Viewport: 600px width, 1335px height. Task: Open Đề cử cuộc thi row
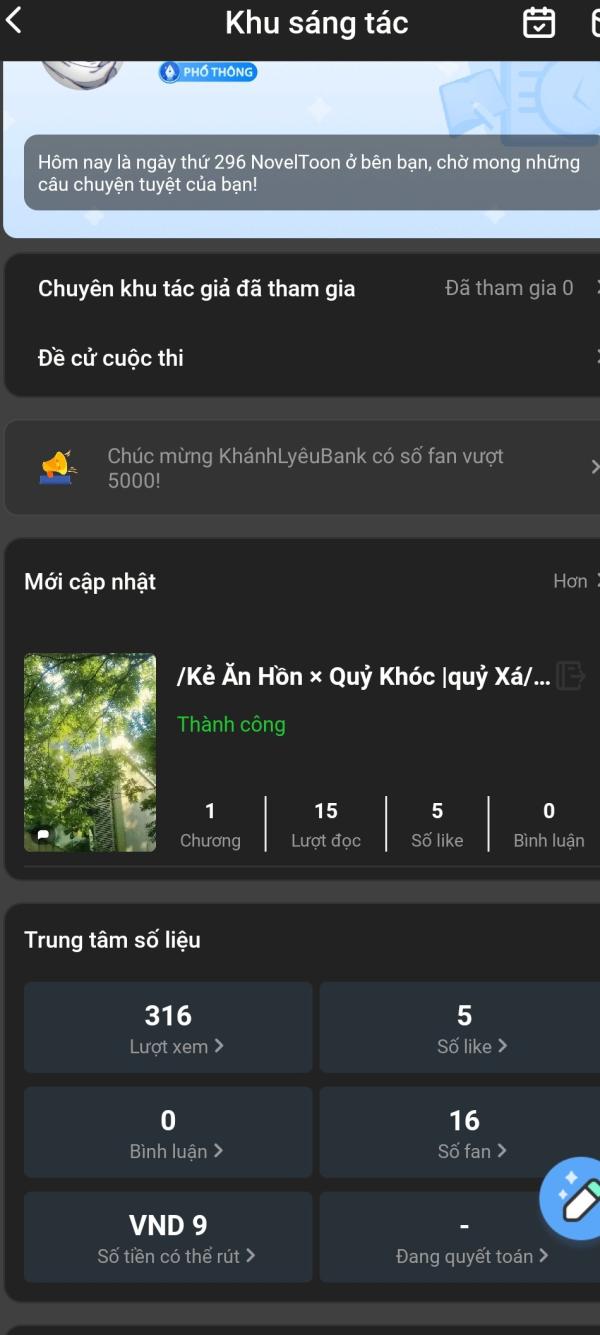[x=300, y=358]
